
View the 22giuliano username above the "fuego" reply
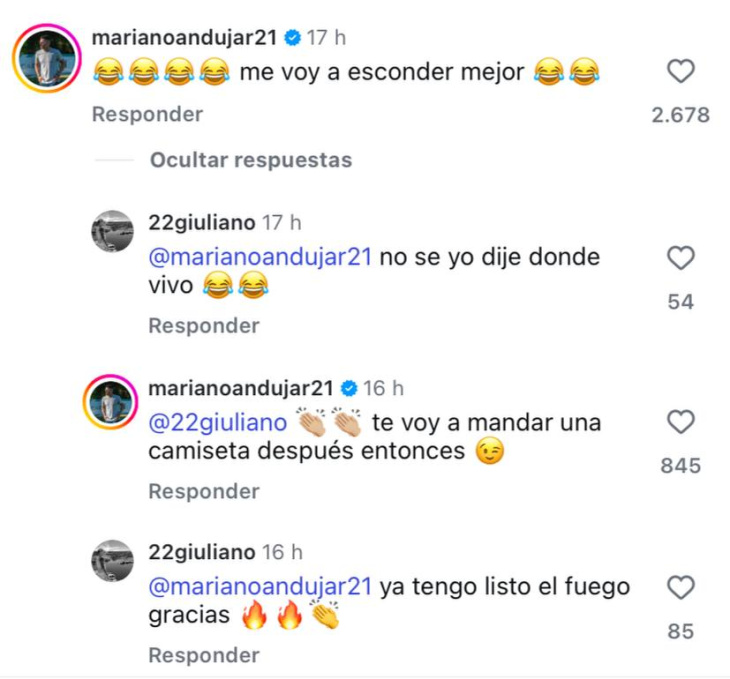[x=201, y=552]
